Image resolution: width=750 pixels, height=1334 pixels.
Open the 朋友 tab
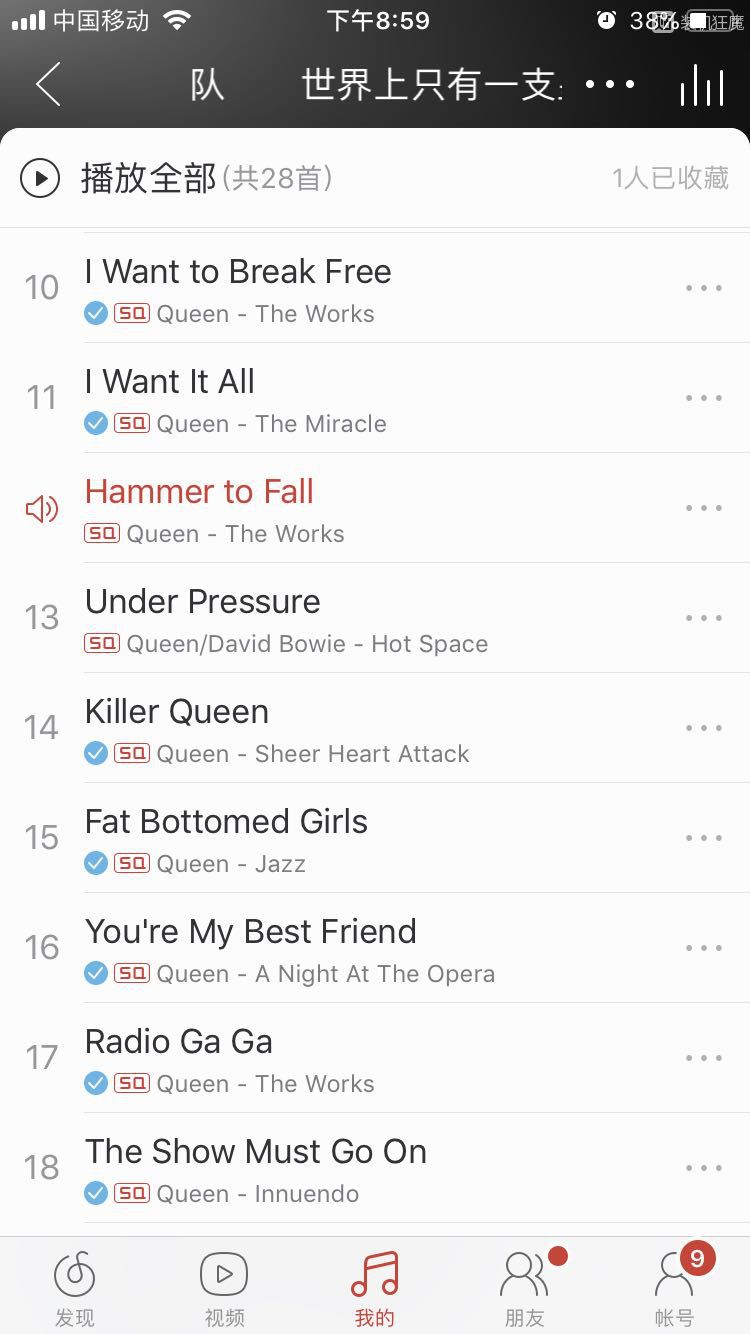pyautogui.click(x=524, y=1287)
